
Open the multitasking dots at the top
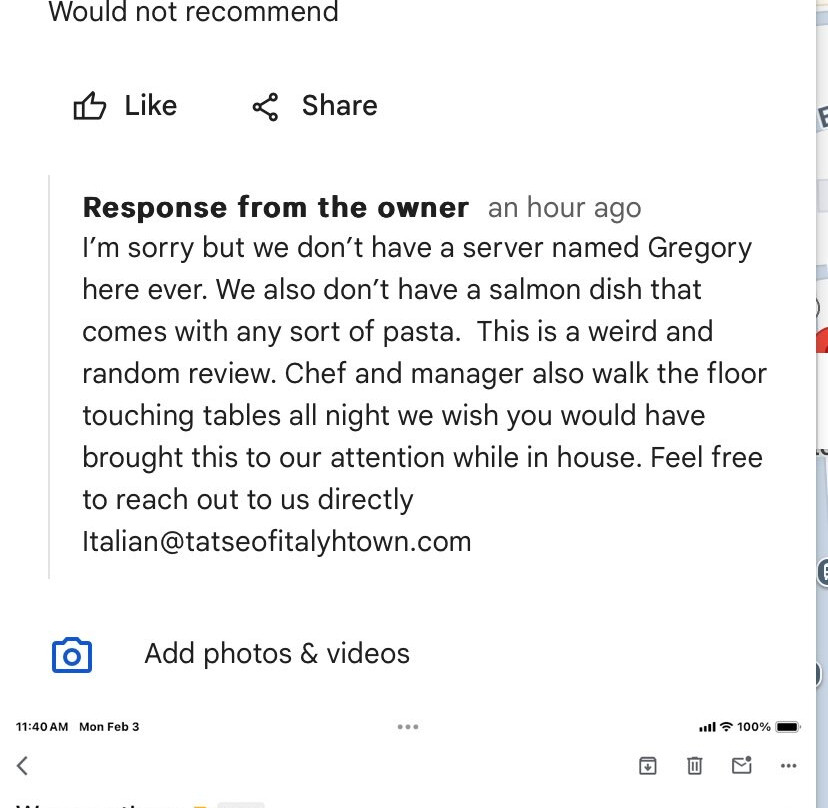click(408, 727)
